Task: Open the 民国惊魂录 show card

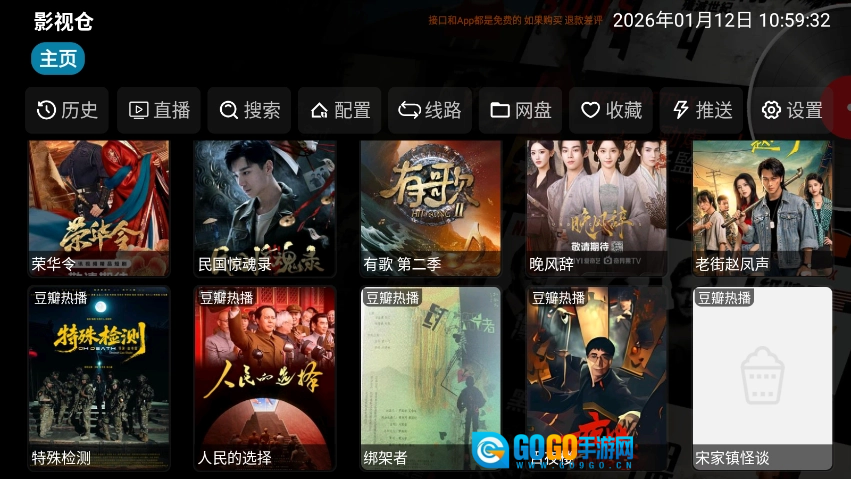Action: (x=265, y=208)
